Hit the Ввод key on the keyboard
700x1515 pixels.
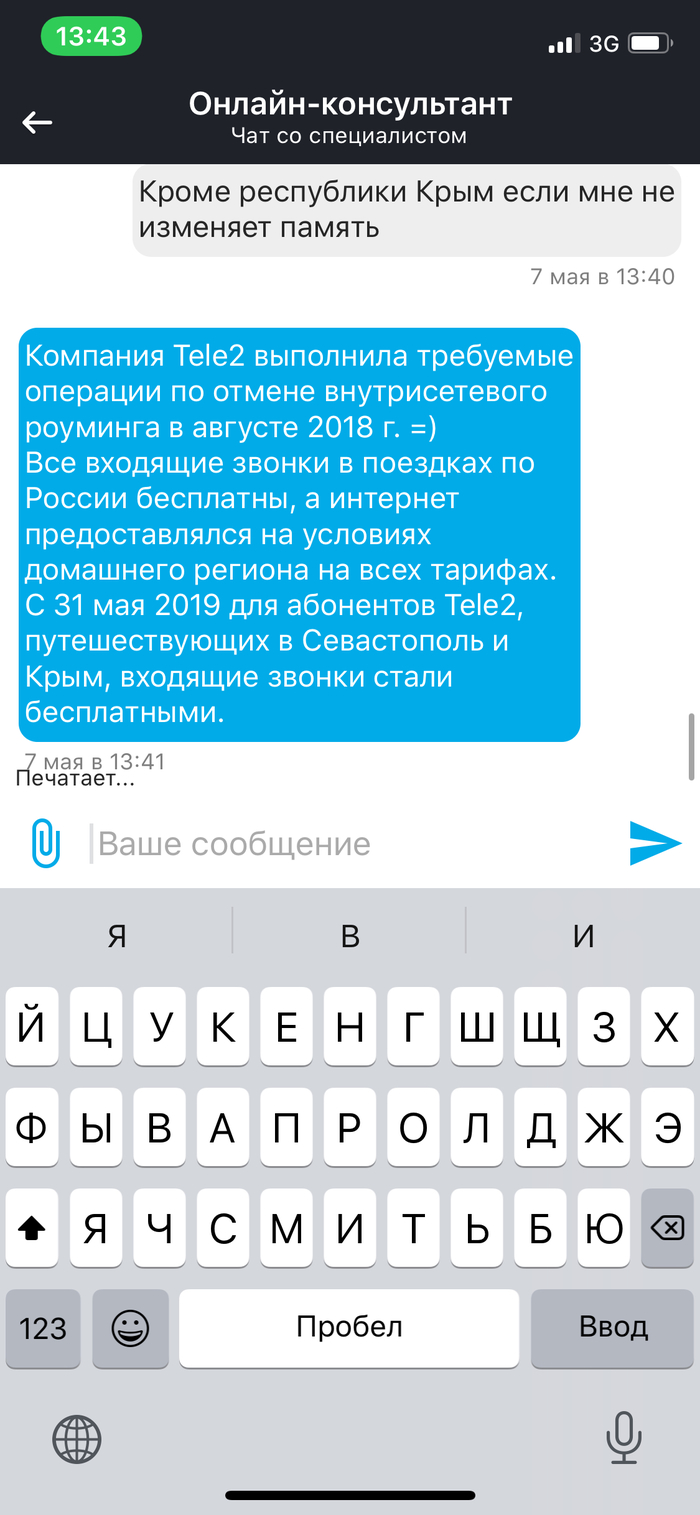click(613, 1328)
